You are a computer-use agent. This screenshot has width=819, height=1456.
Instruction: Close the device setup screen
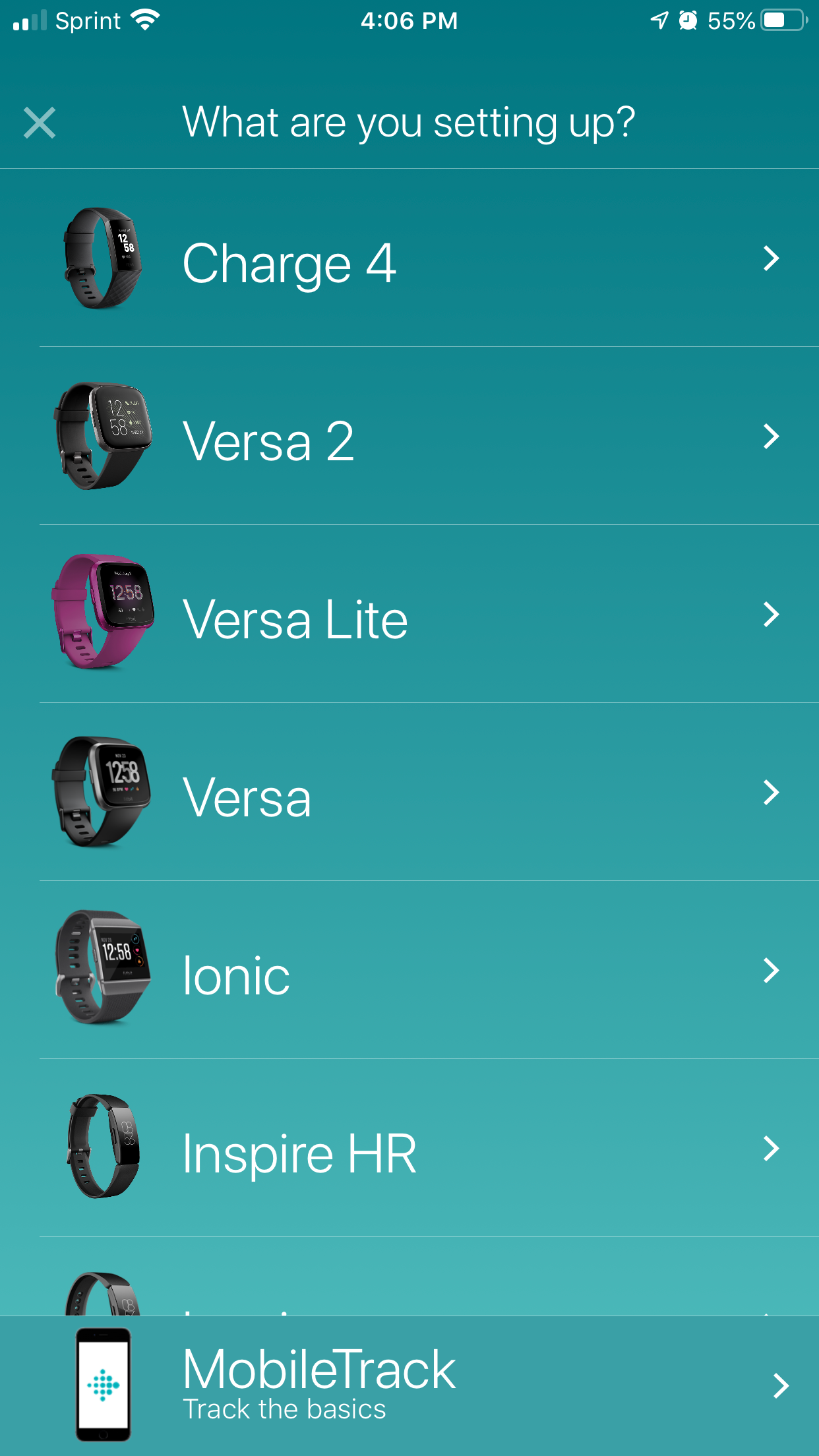(x=40, y=123)
